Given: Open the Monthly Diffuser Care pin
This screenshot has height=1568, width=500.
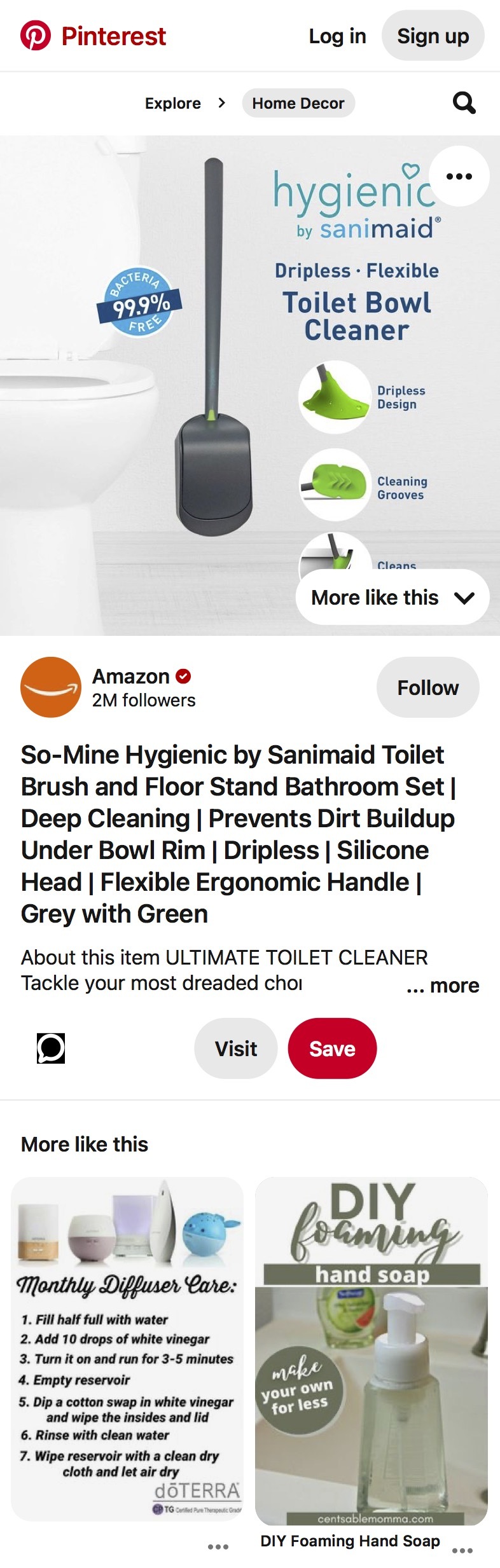Looking at the screenshot, I should [x=127, y=1348].
